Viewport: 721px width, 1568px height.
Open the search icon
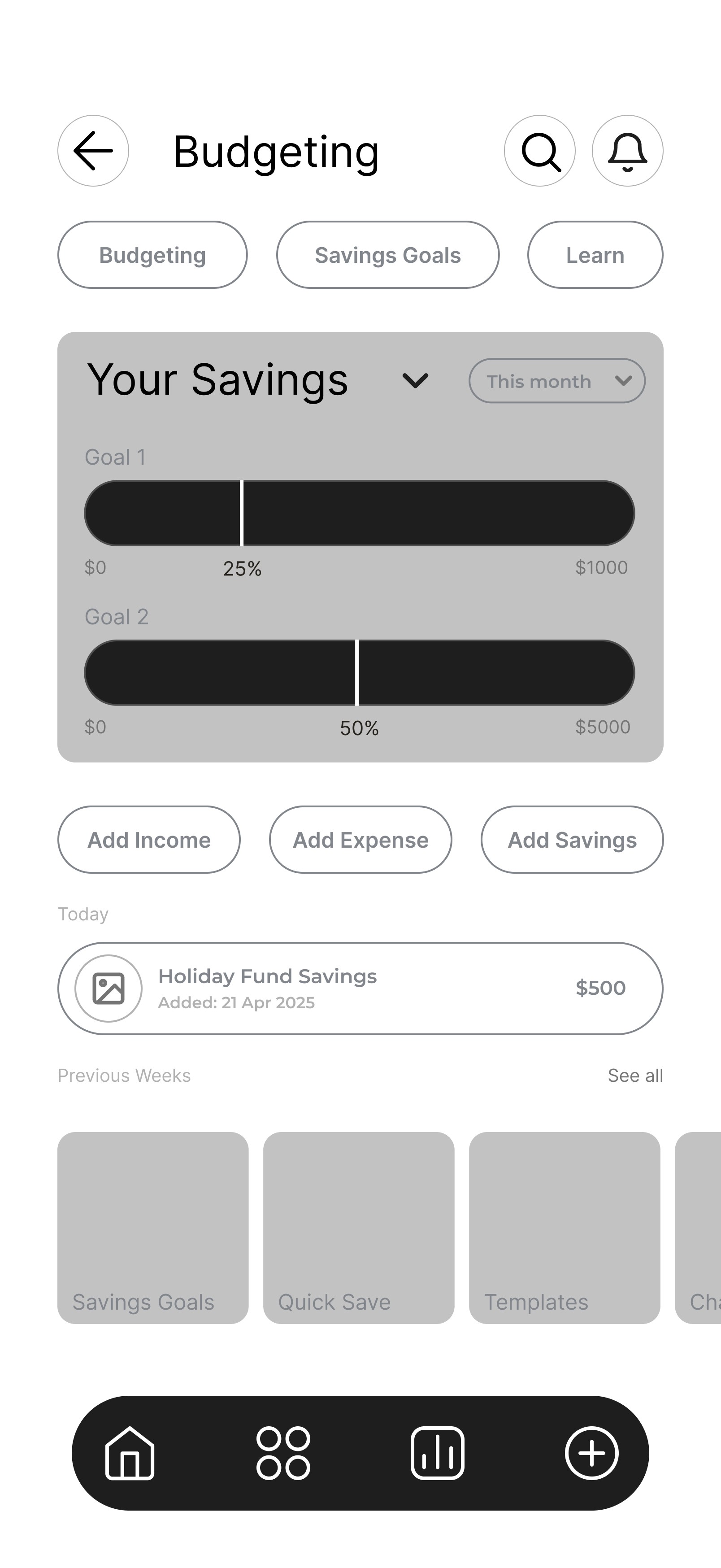coord(540,151)
